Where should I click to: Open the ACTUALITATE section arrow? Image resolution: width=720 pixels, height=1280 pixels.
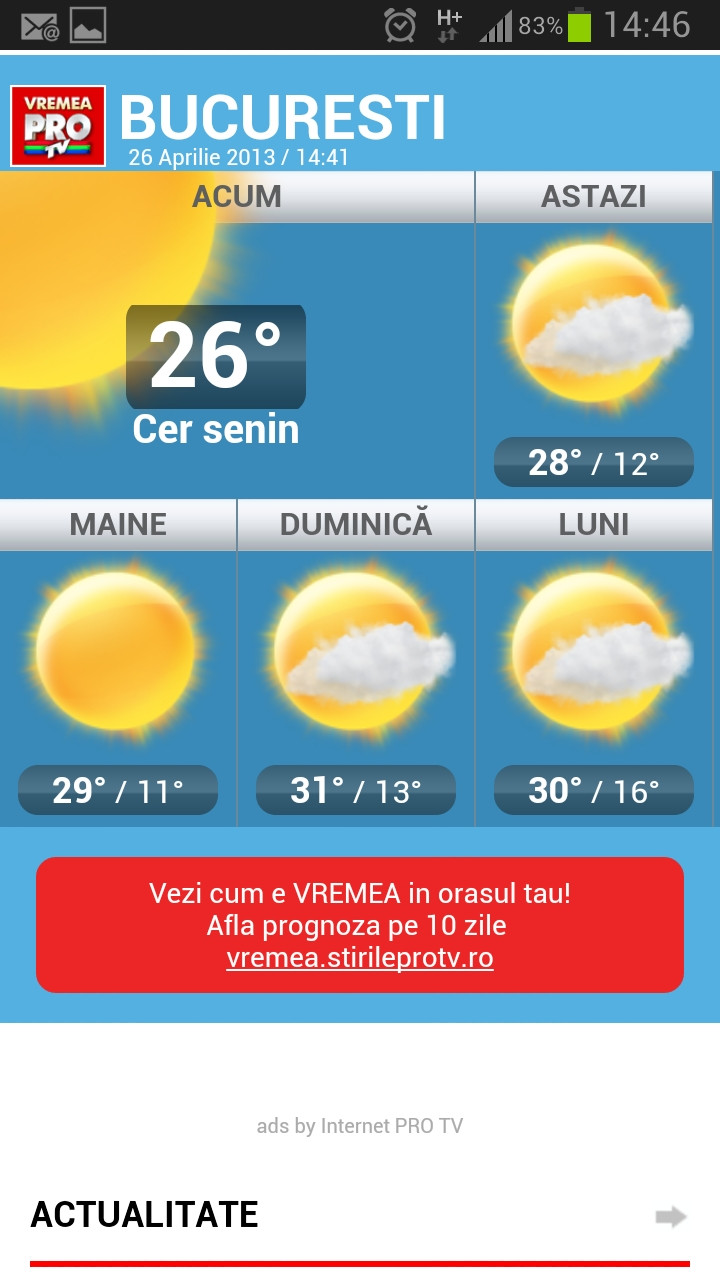click(x=671, y=1216)
